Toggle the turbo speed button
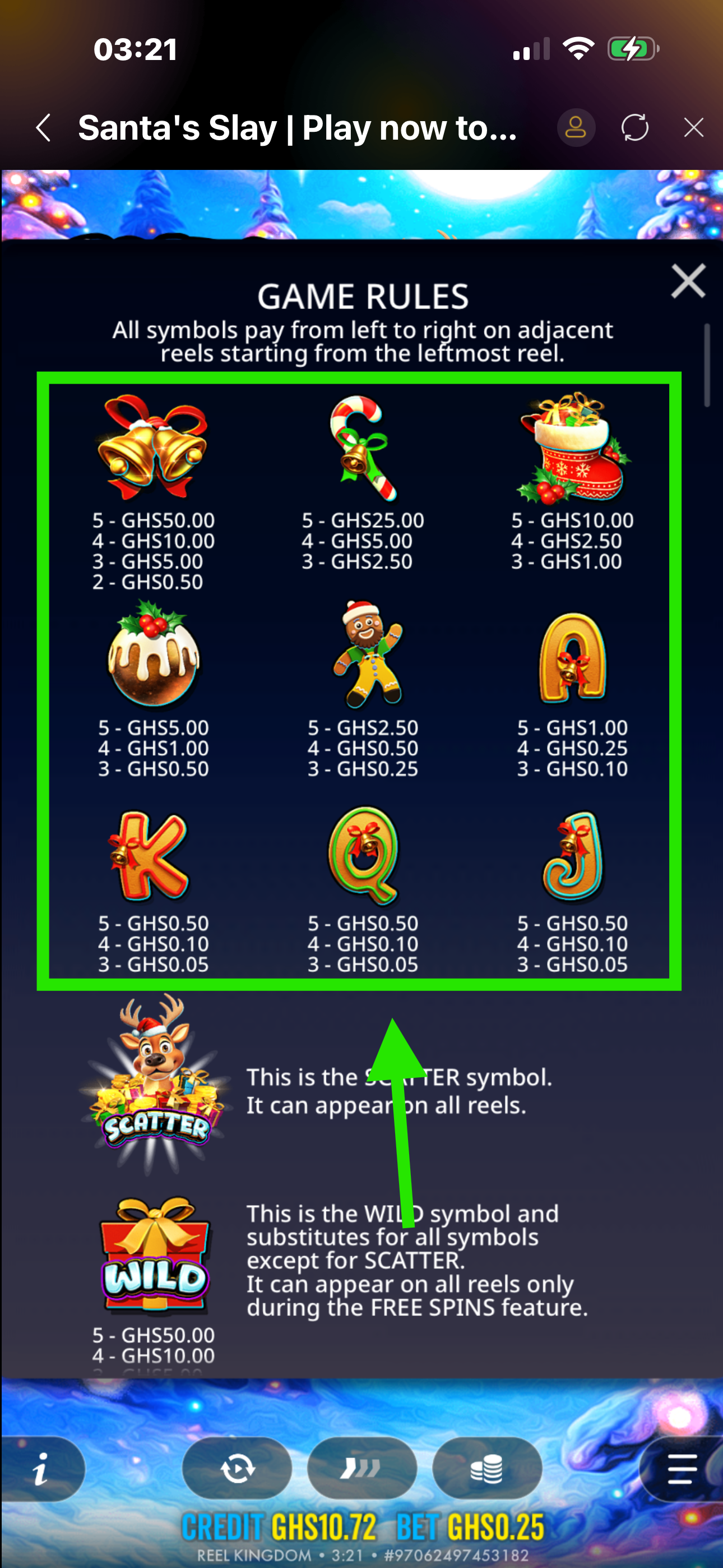 [x=361, y=1469]
